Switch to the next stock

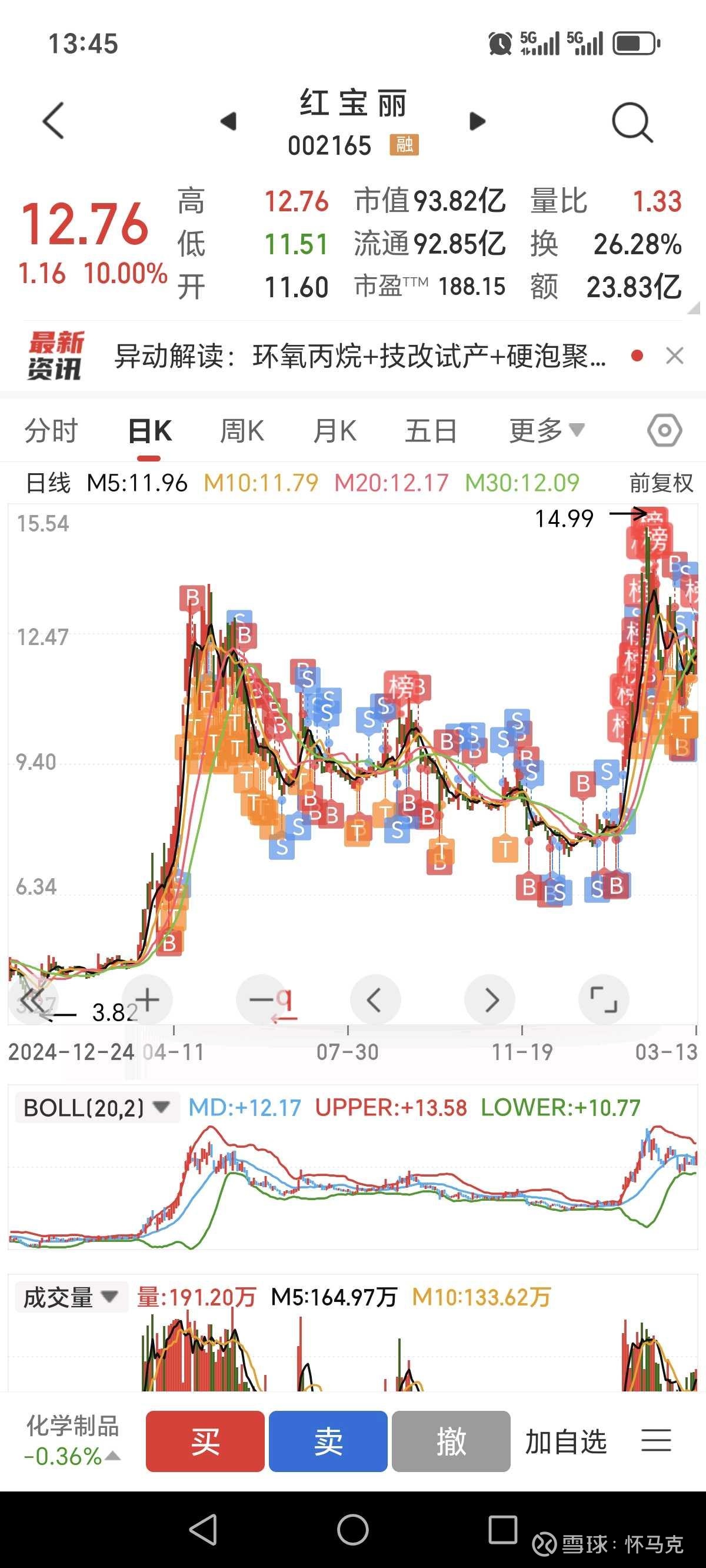[x=478, y=121]
